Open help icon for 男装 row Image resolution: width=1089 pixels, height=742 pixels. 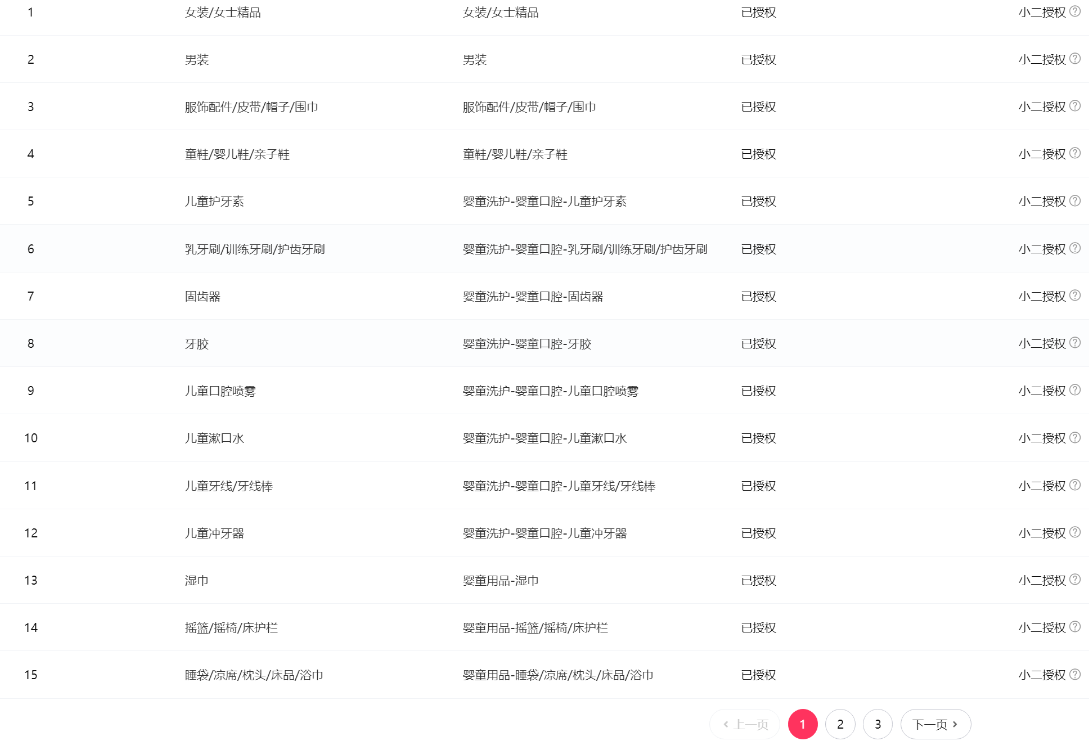[x=1075, y=59]
